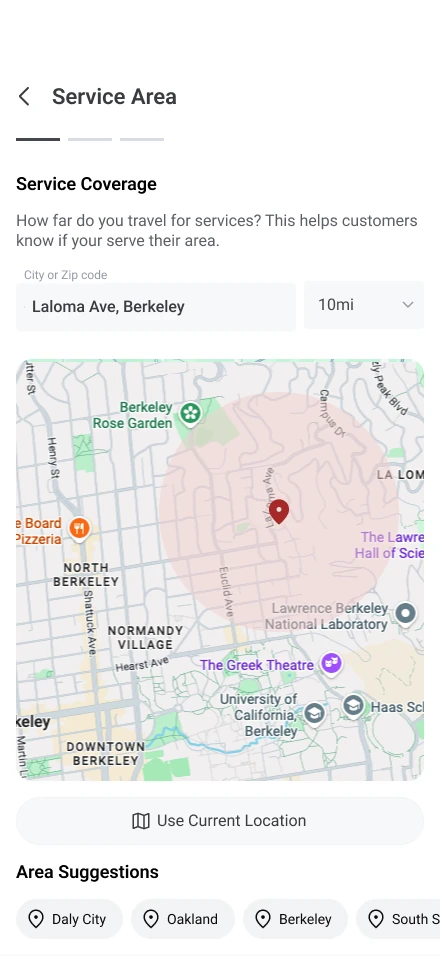Select the partially visible South suggestion chip
This screenshot has height=956, width=440.
coord(399,919)
